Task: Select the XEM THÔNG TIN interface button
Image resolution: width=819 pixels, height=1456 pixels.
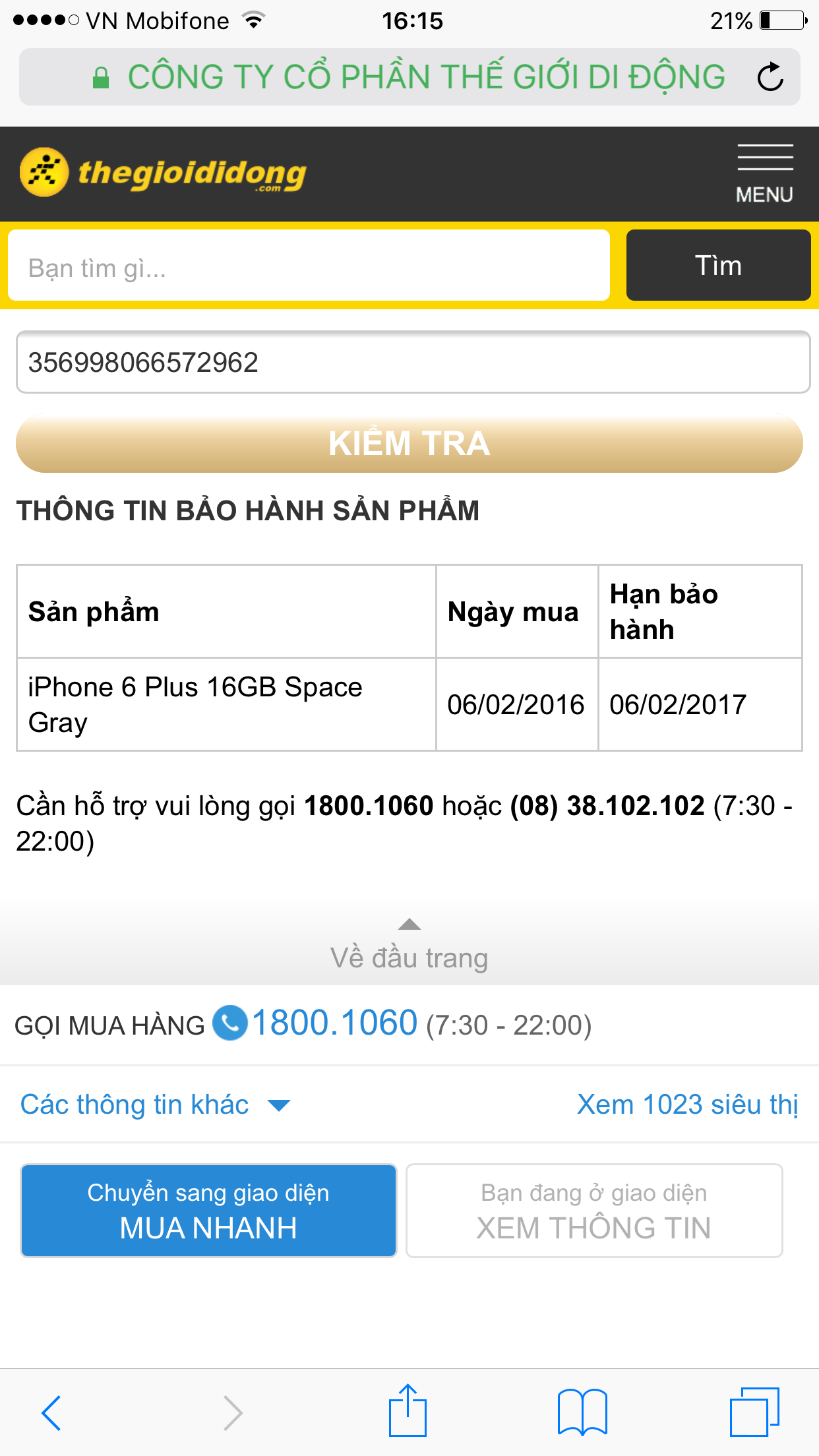Action: tap(594, 1211)
